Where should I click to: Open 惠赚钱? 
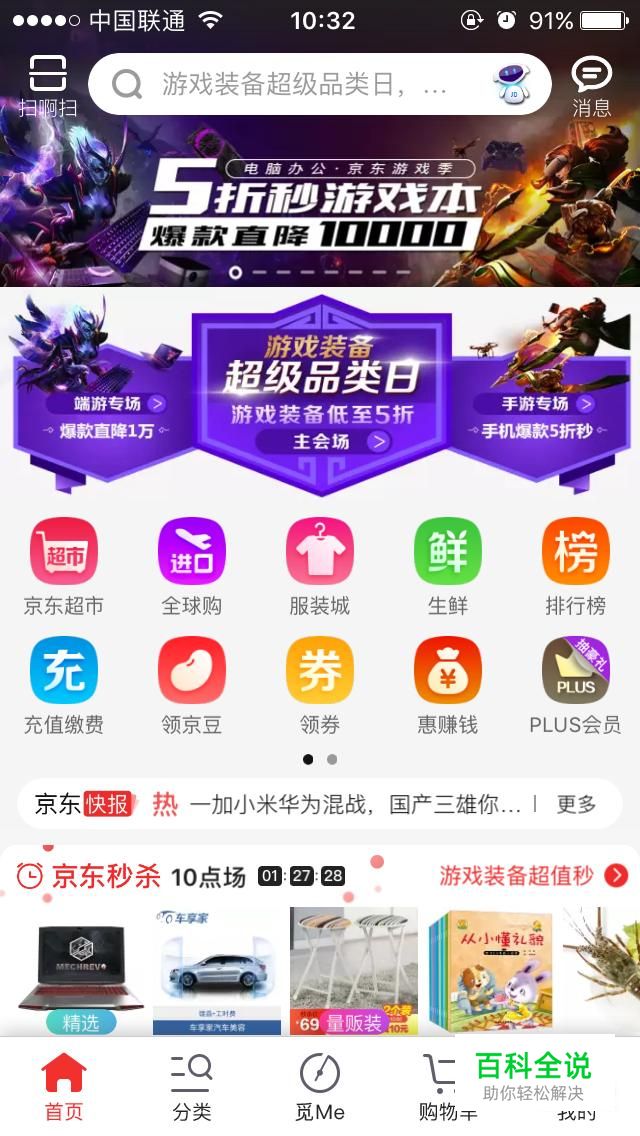(447, 685)
